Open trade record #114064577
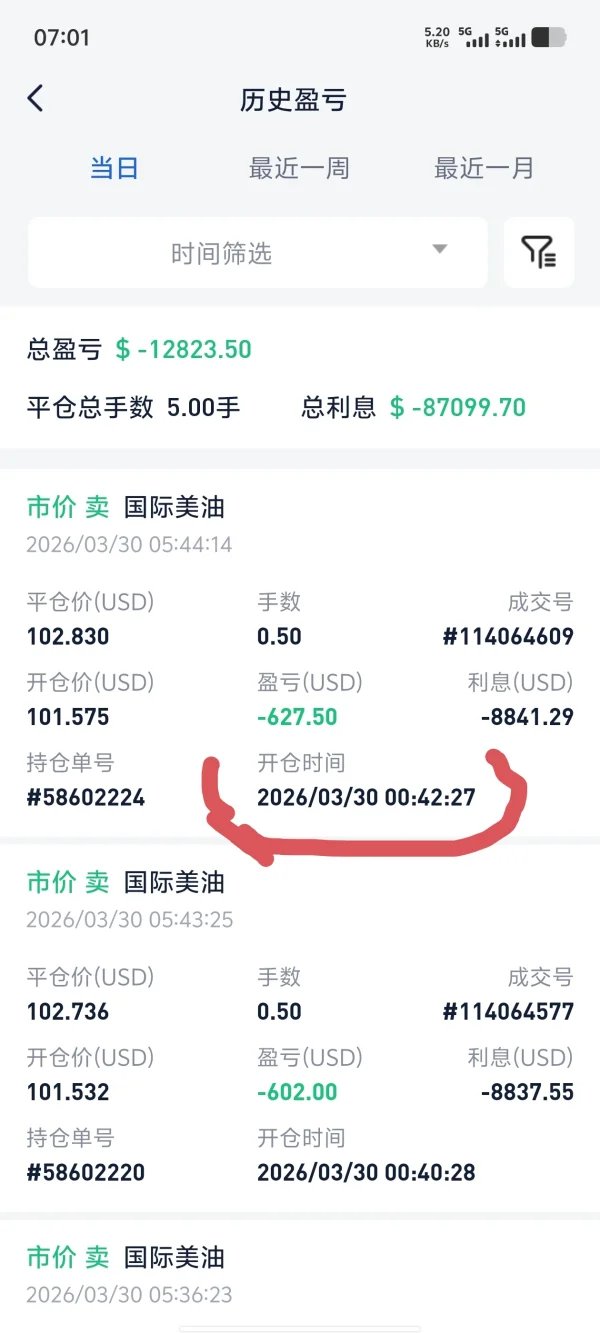Image resolution: width=600 pixels, height=1333 pixels. point(300,1028)
